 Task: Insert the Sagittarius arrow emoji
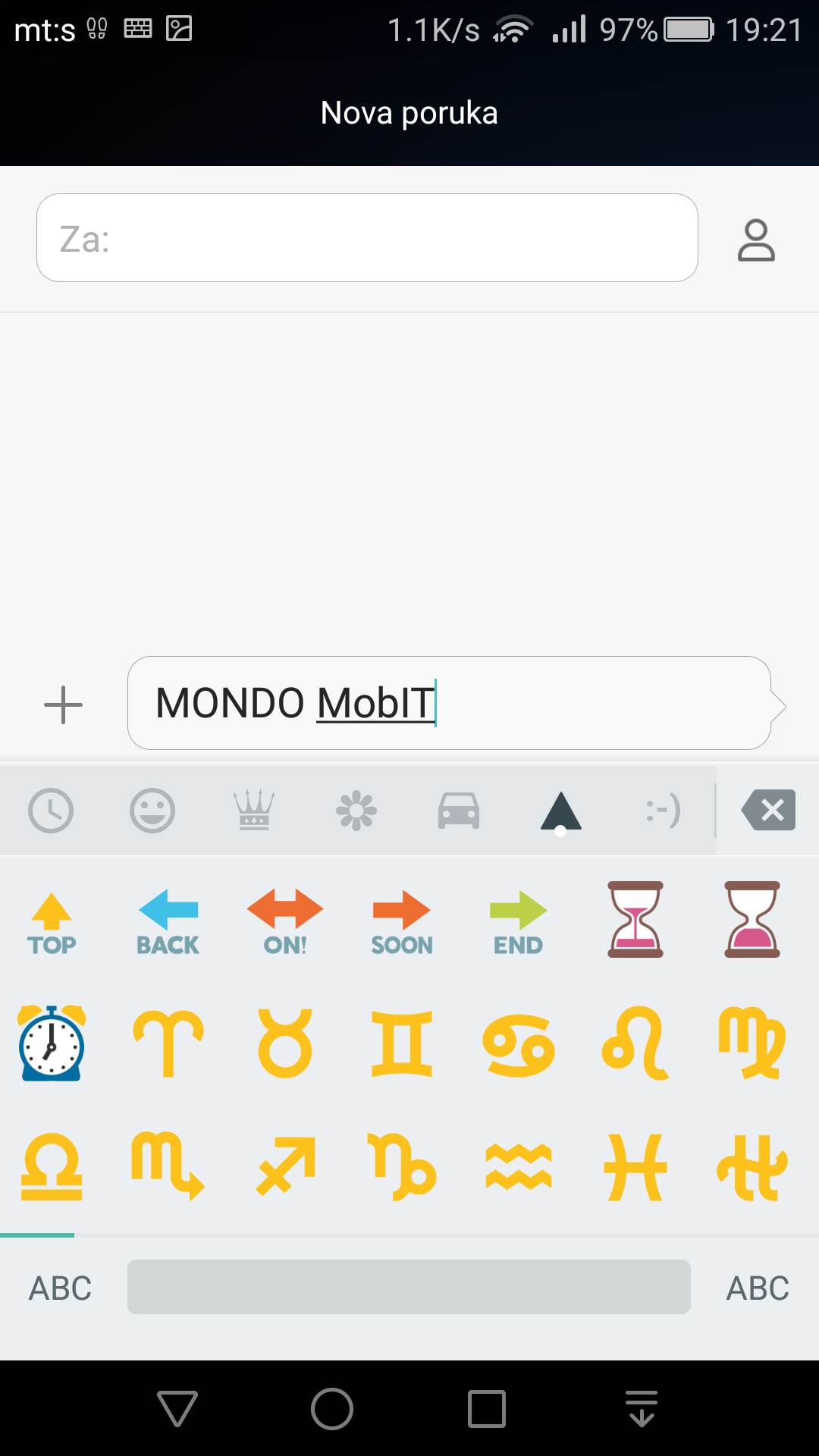point(285,1168)
